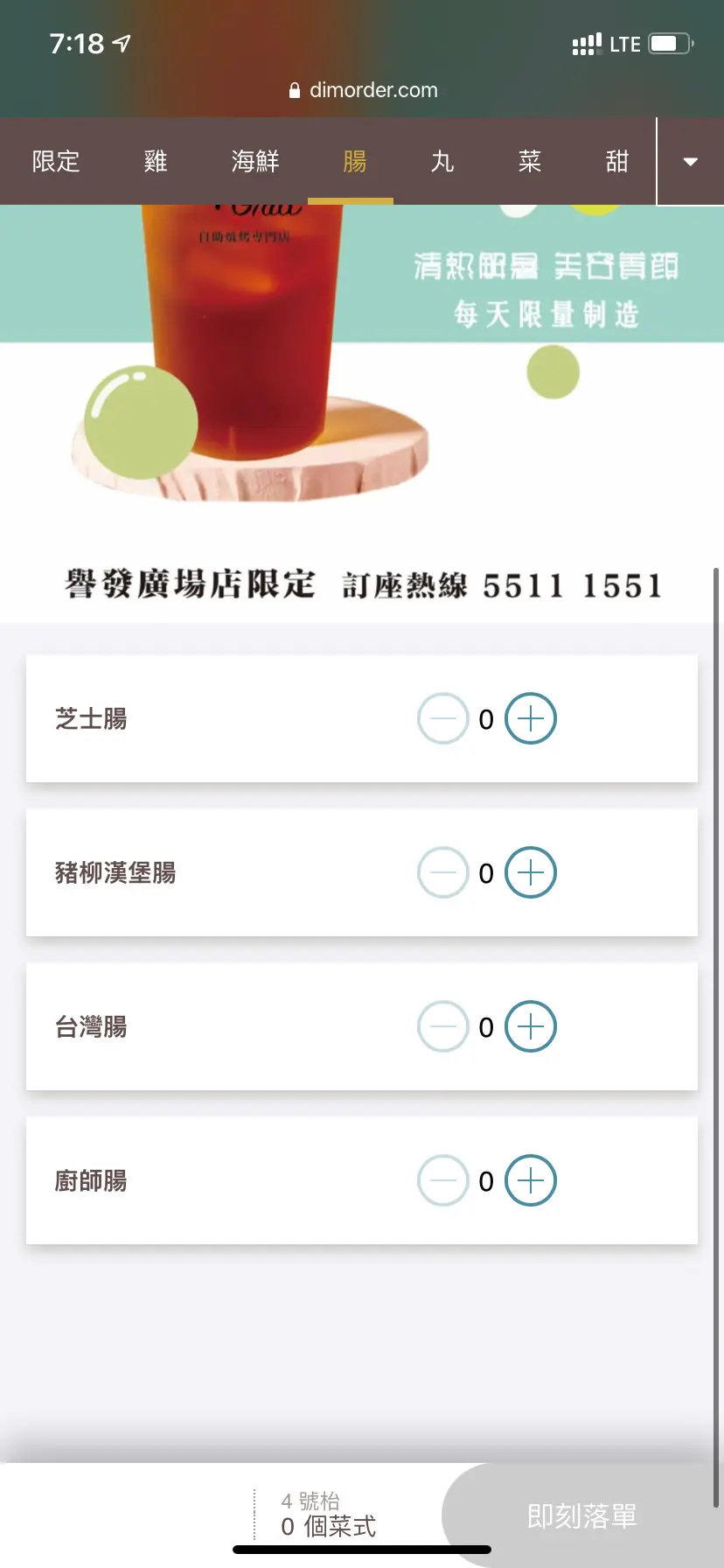Select the 丸 category tab
Viewport: 724px width, 1568px height.
(x=442, y=162)
